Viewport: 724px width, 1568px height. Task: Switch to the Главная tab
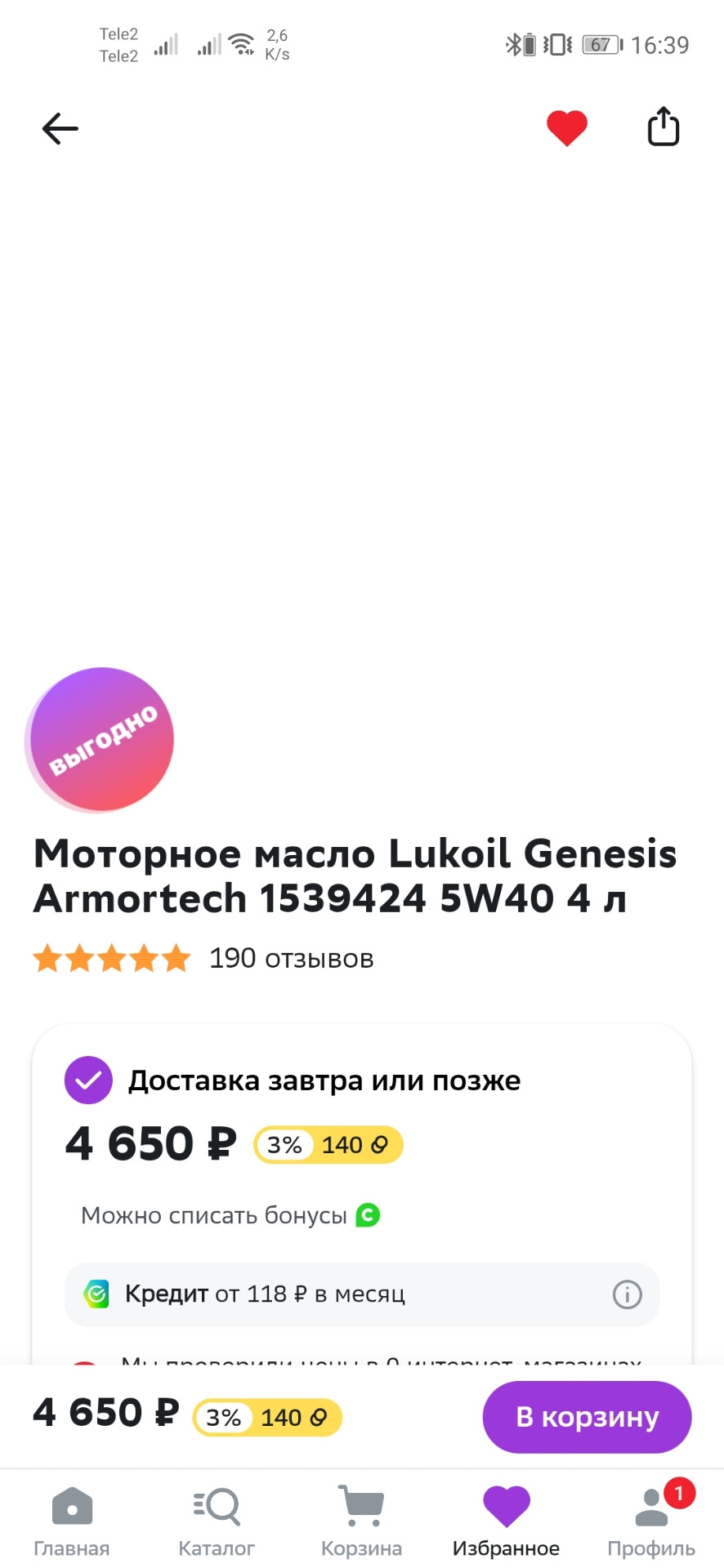[x=72, y=1521]
